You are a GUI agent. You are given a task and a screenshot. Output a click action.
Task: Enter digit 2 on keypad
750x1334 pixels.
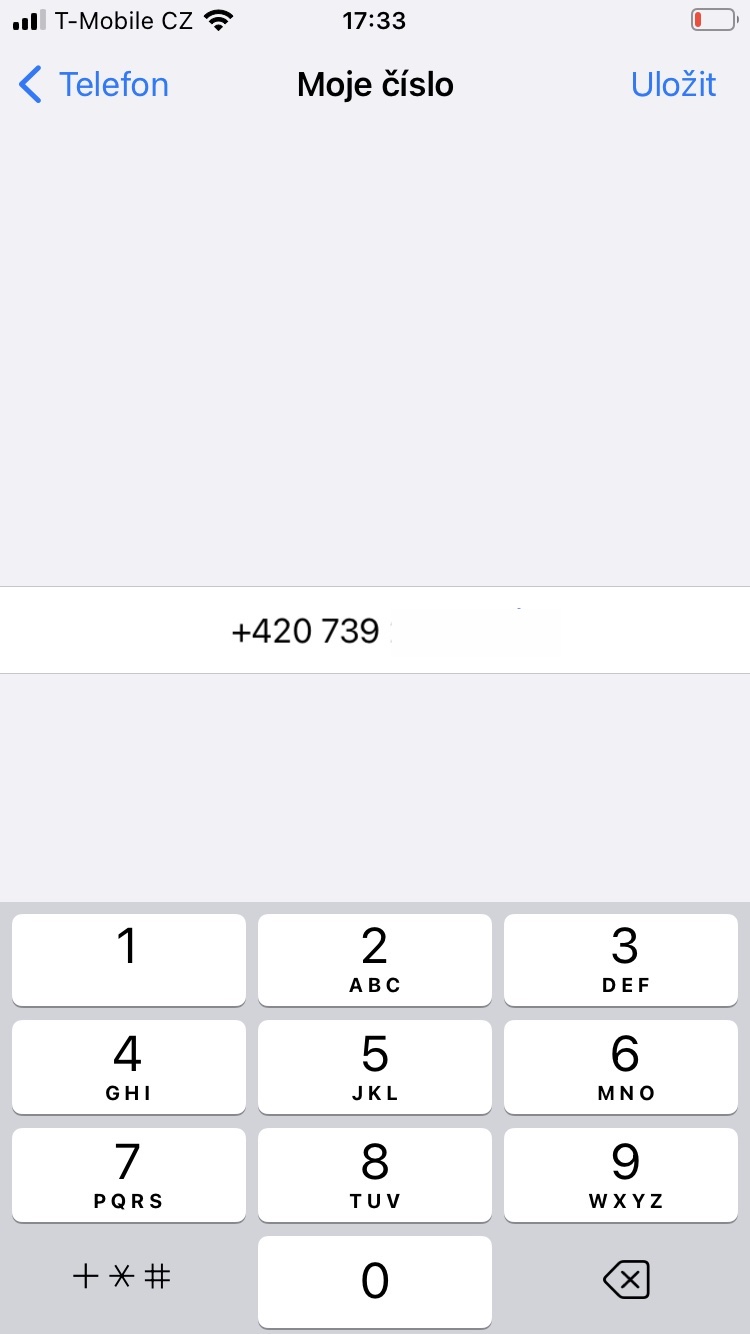click(x=375, y=959)
